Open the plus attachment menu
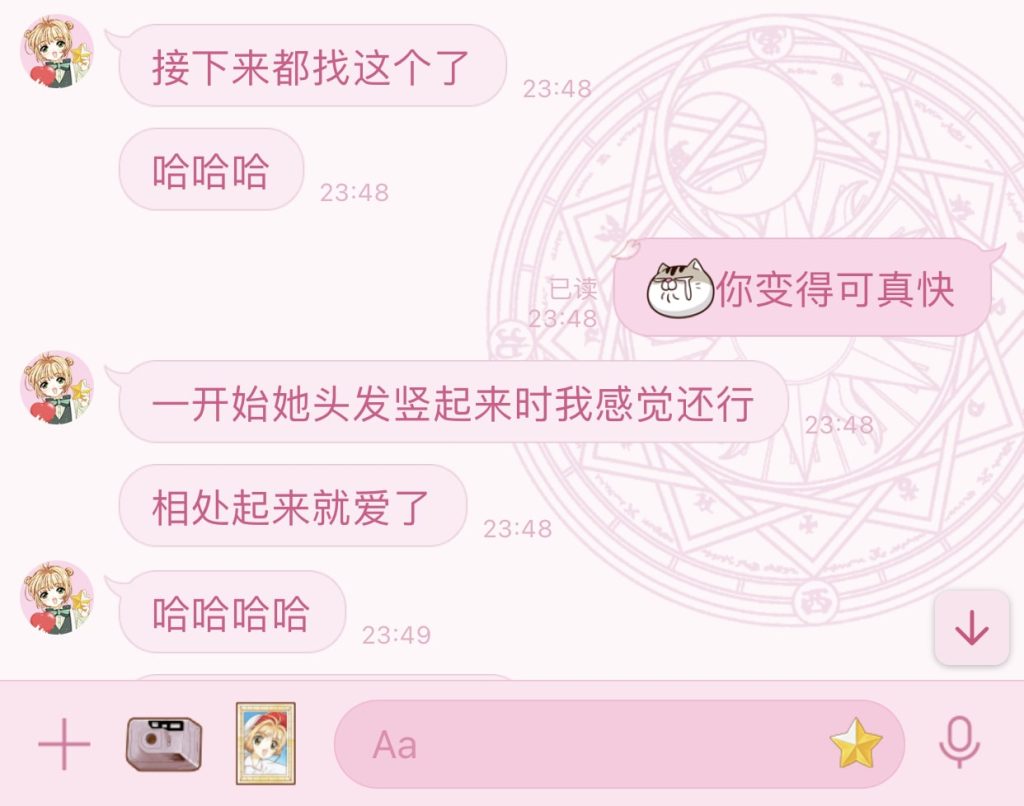 click(x=64, y=745)
